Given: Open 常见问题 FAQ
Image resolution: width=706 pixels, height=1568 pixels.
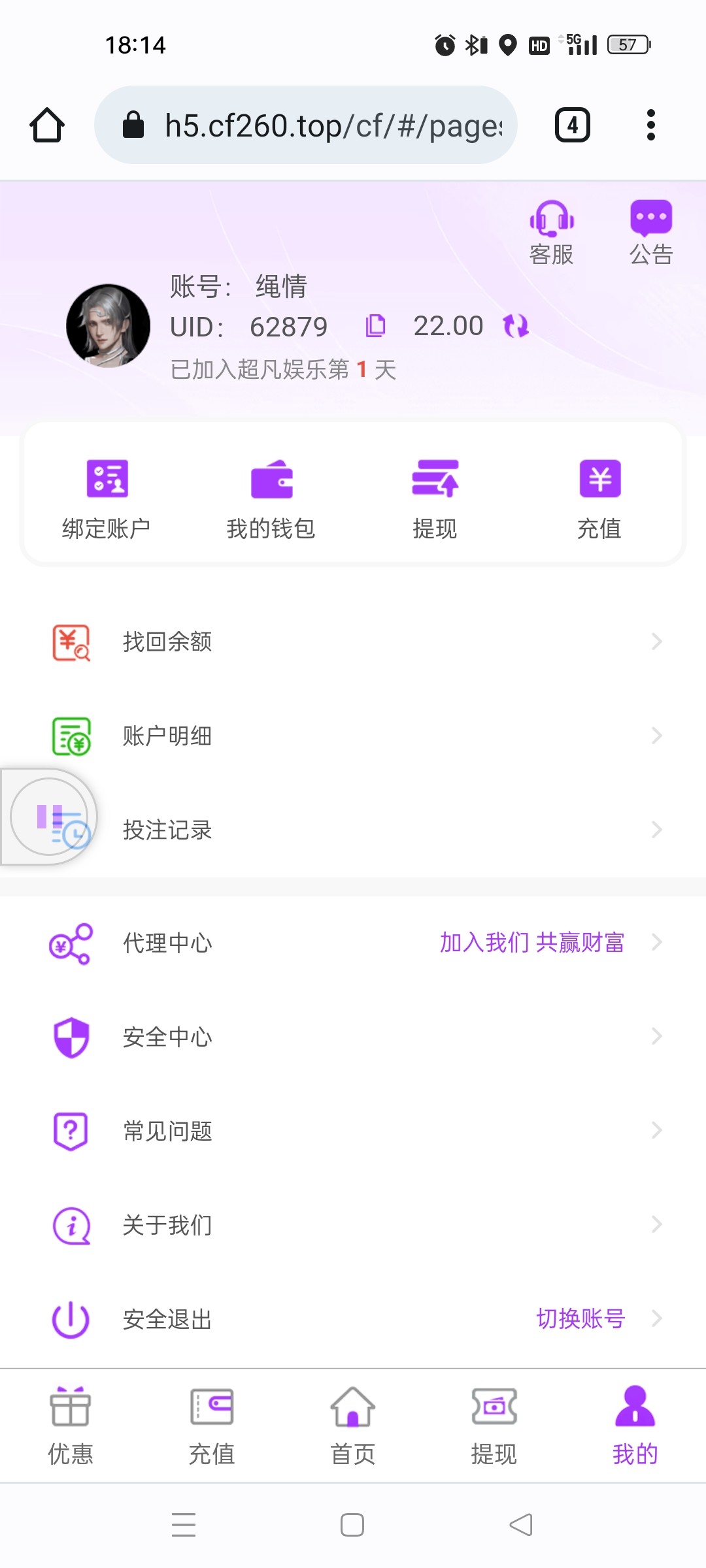Looking at the screenshot, I should click(x=353, y=1131).
